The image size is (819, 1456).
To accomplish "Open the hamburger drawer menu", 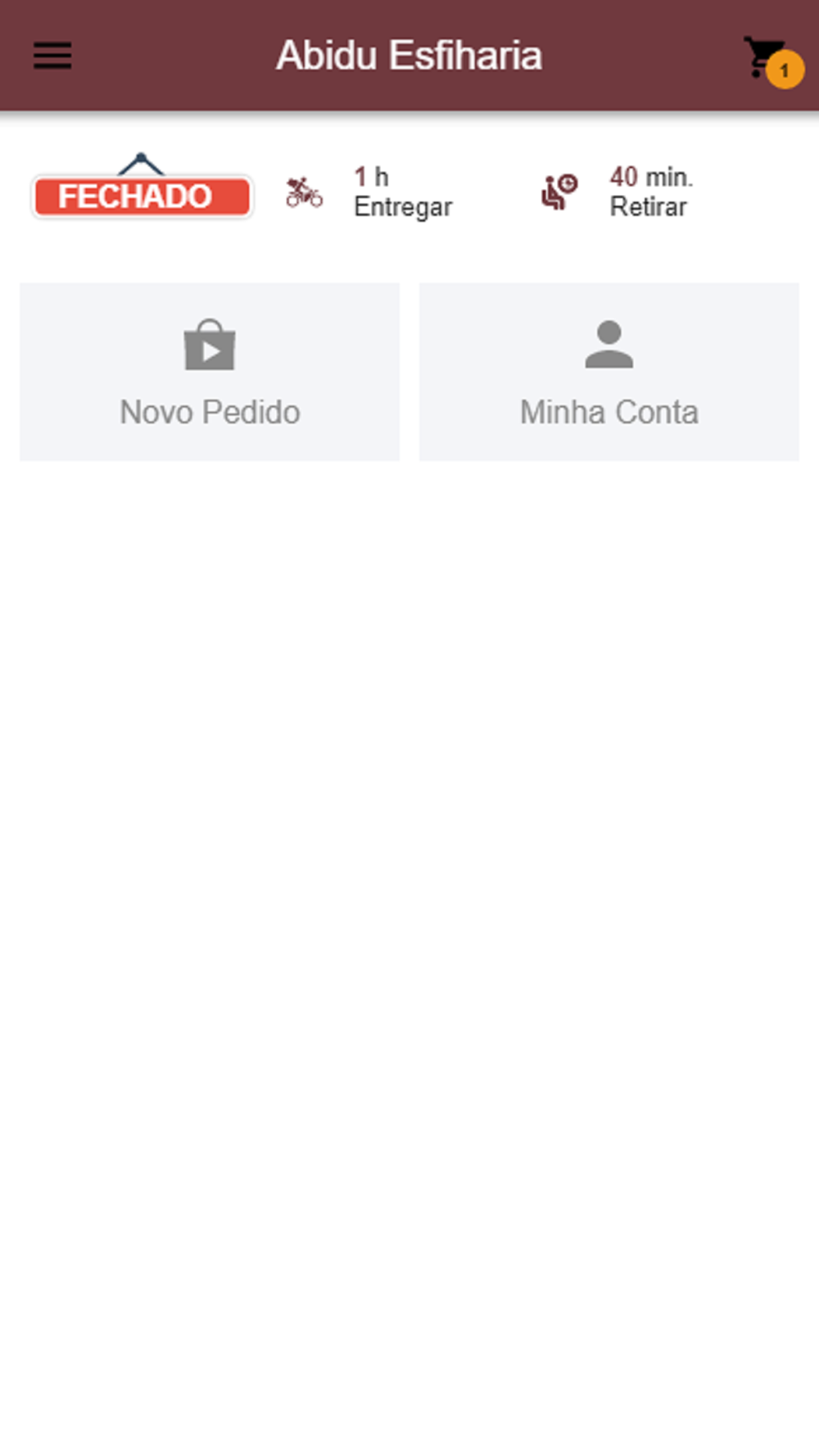I will pyautogui.click(x=52, y=56).
